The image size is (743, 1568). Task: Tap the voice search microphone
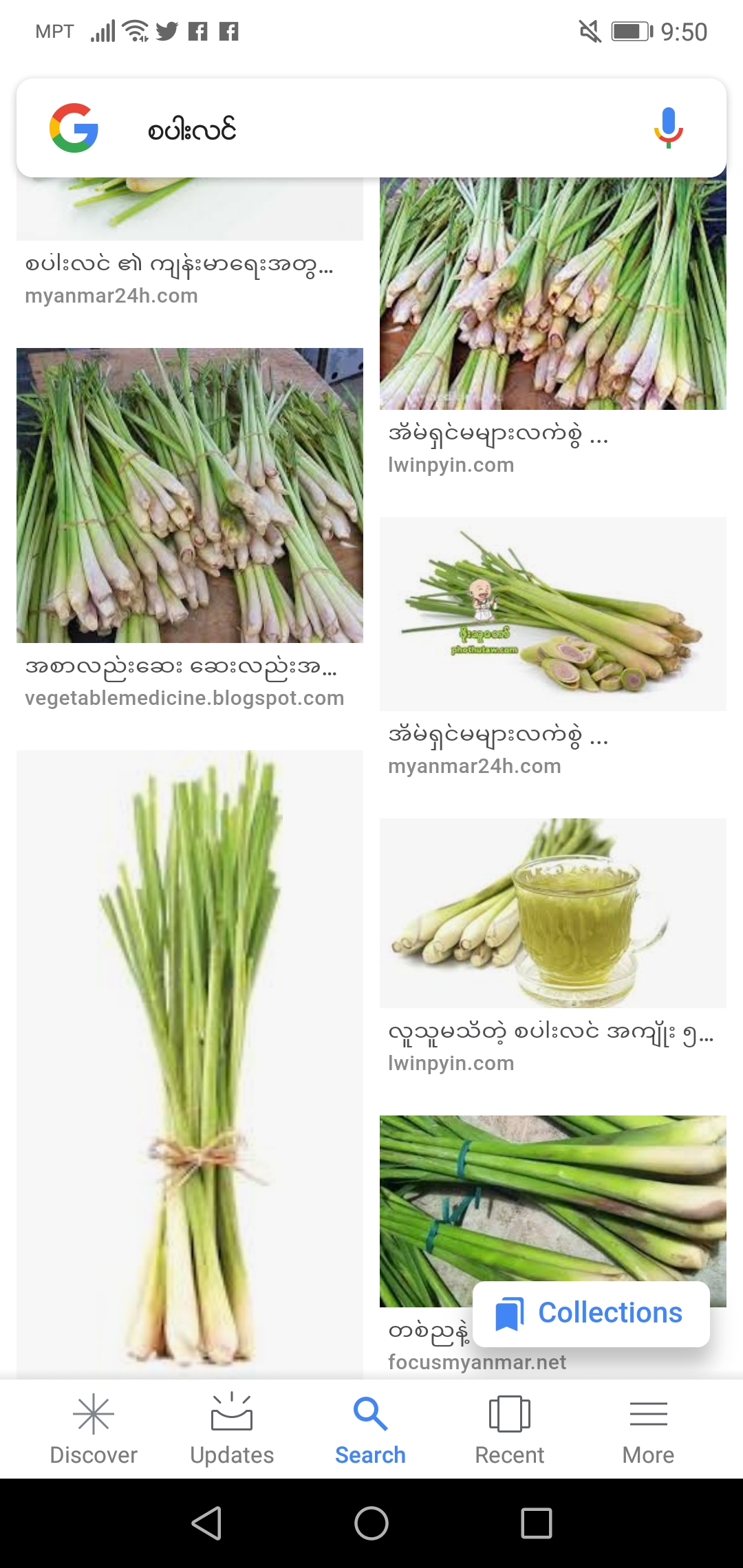point(667,129)
